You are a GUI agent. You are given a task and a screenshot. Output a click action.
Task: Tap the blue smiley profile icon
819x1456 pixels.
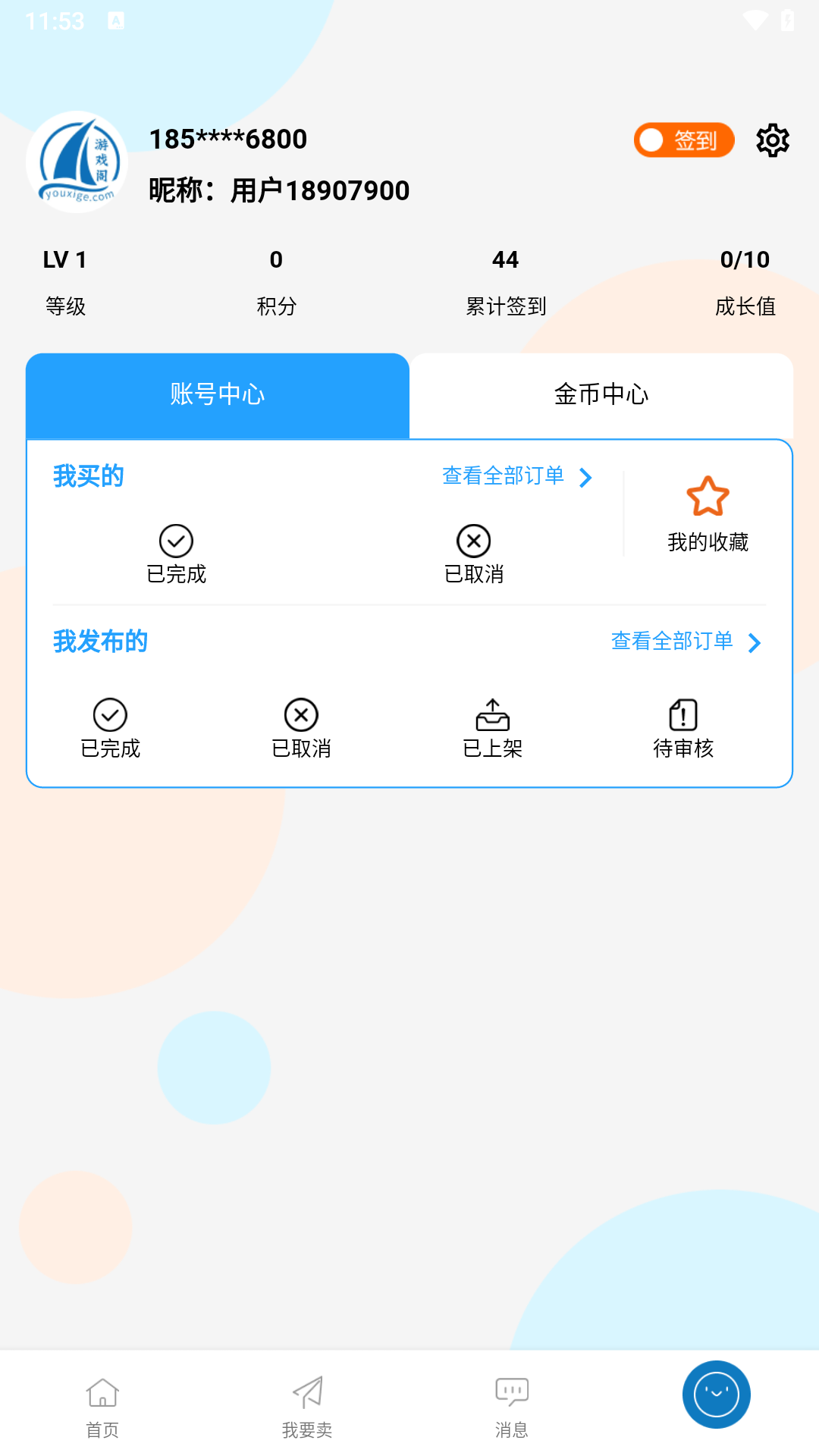click(x=716, y=1394)
